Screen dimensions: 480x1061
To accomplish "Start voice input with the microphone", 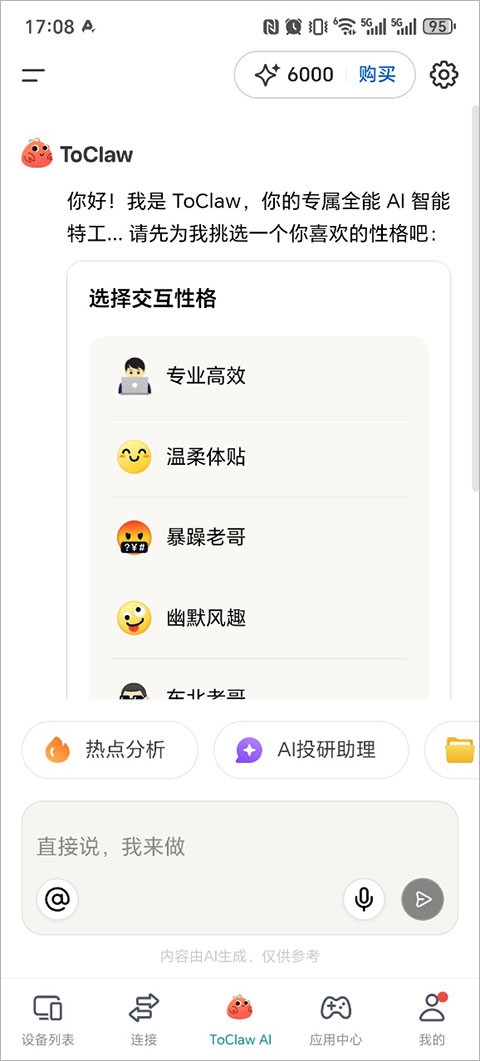I will (364, 899).
